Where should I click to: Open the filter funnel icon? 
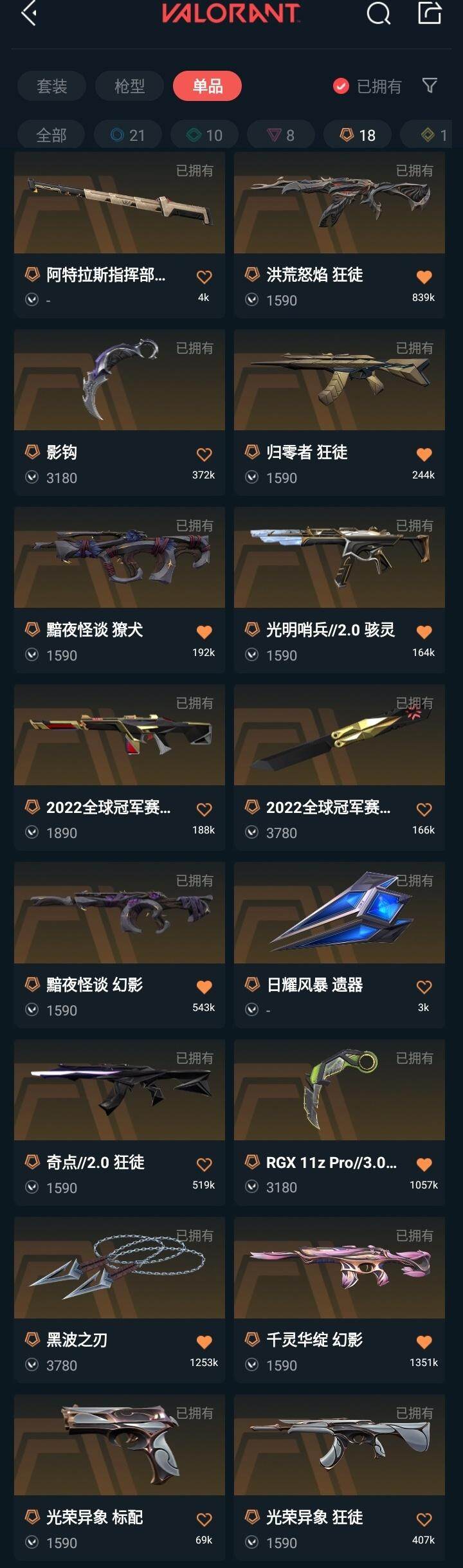pos(430,86)
